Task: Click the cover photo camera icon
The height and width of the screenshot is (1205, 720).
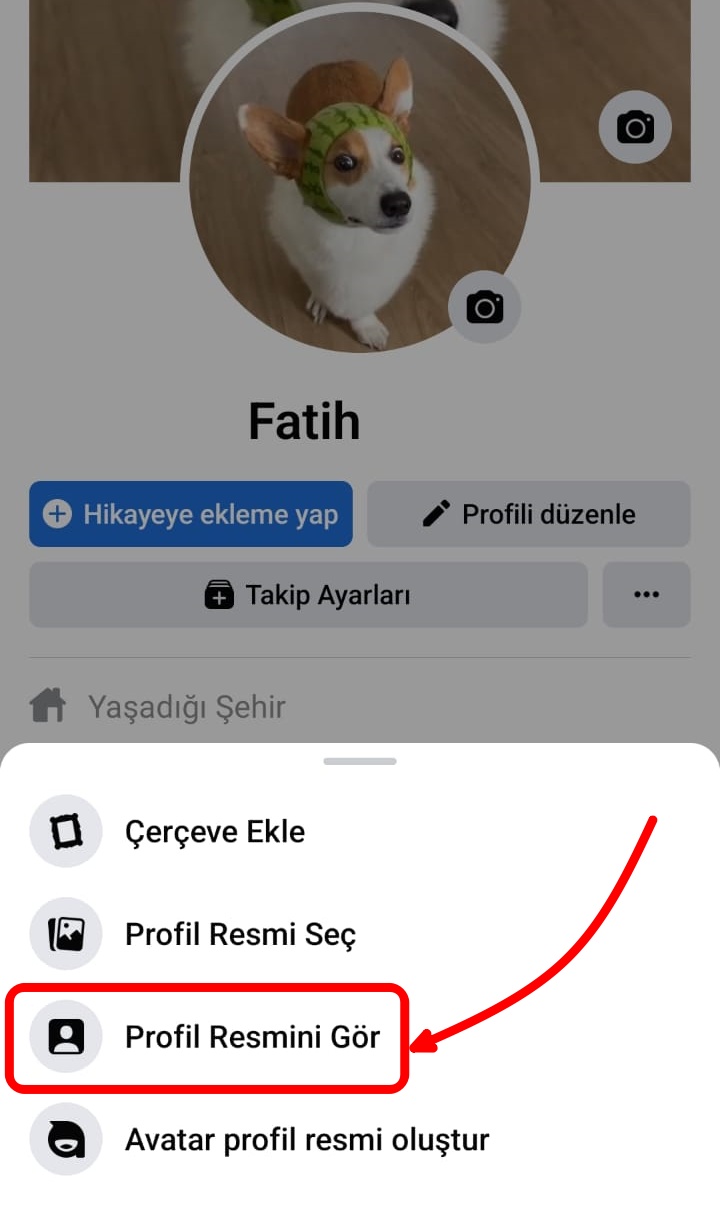Action: (x=635, y=126)
